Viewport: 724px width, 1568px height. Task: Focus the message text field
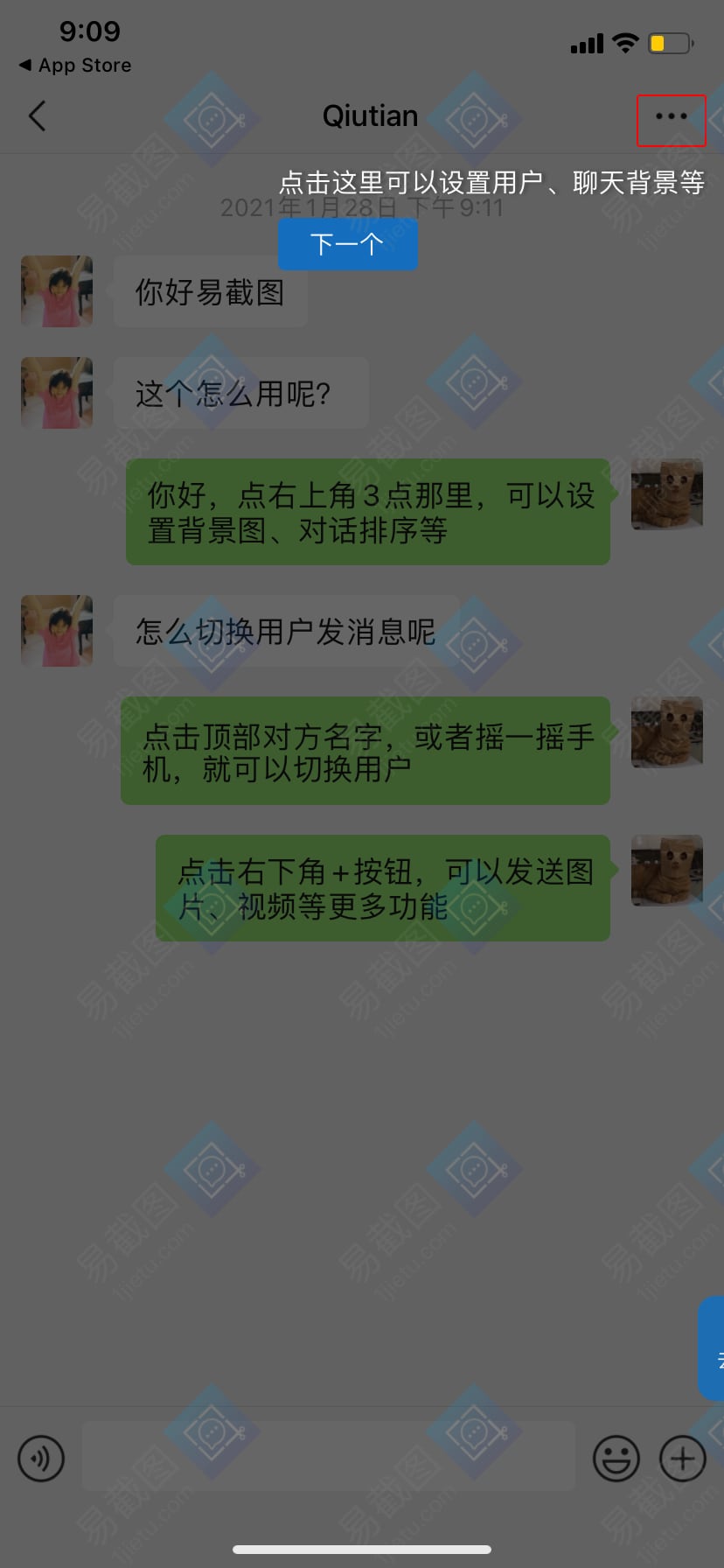point(328,1456)
